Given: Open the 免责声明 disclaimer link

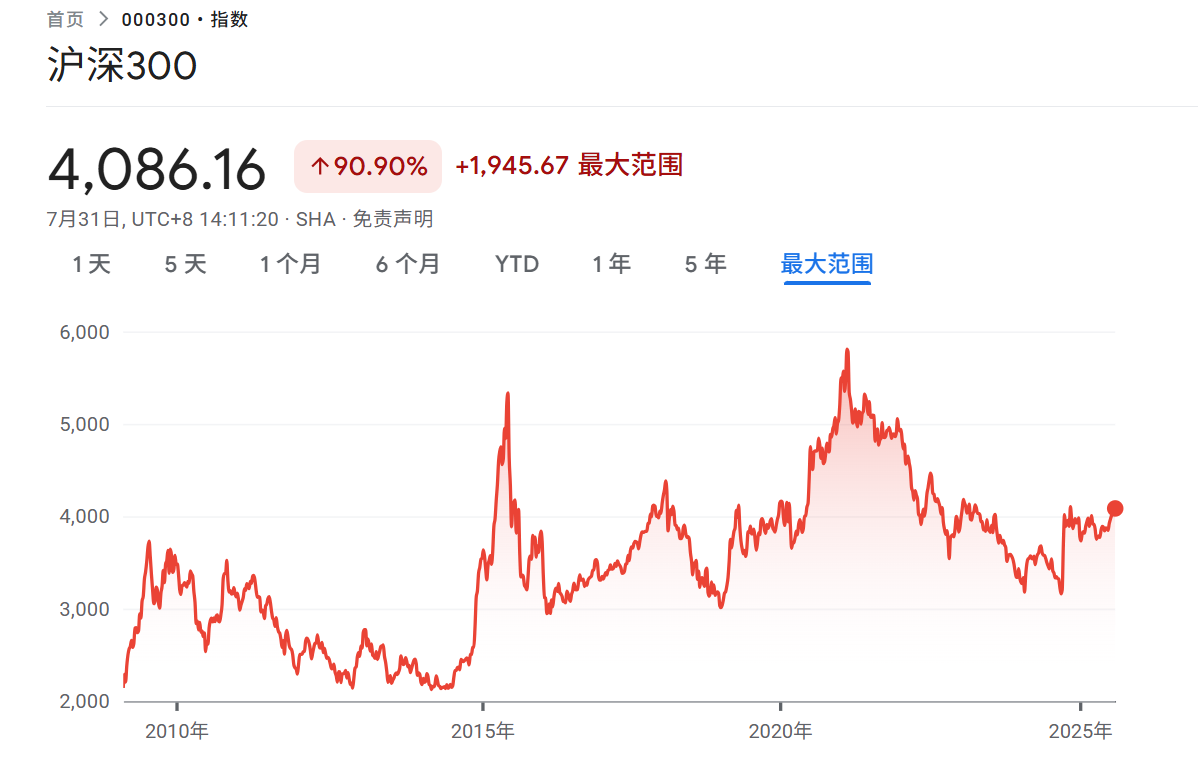Looking at the screenshot, I should [x=393, y=219].
